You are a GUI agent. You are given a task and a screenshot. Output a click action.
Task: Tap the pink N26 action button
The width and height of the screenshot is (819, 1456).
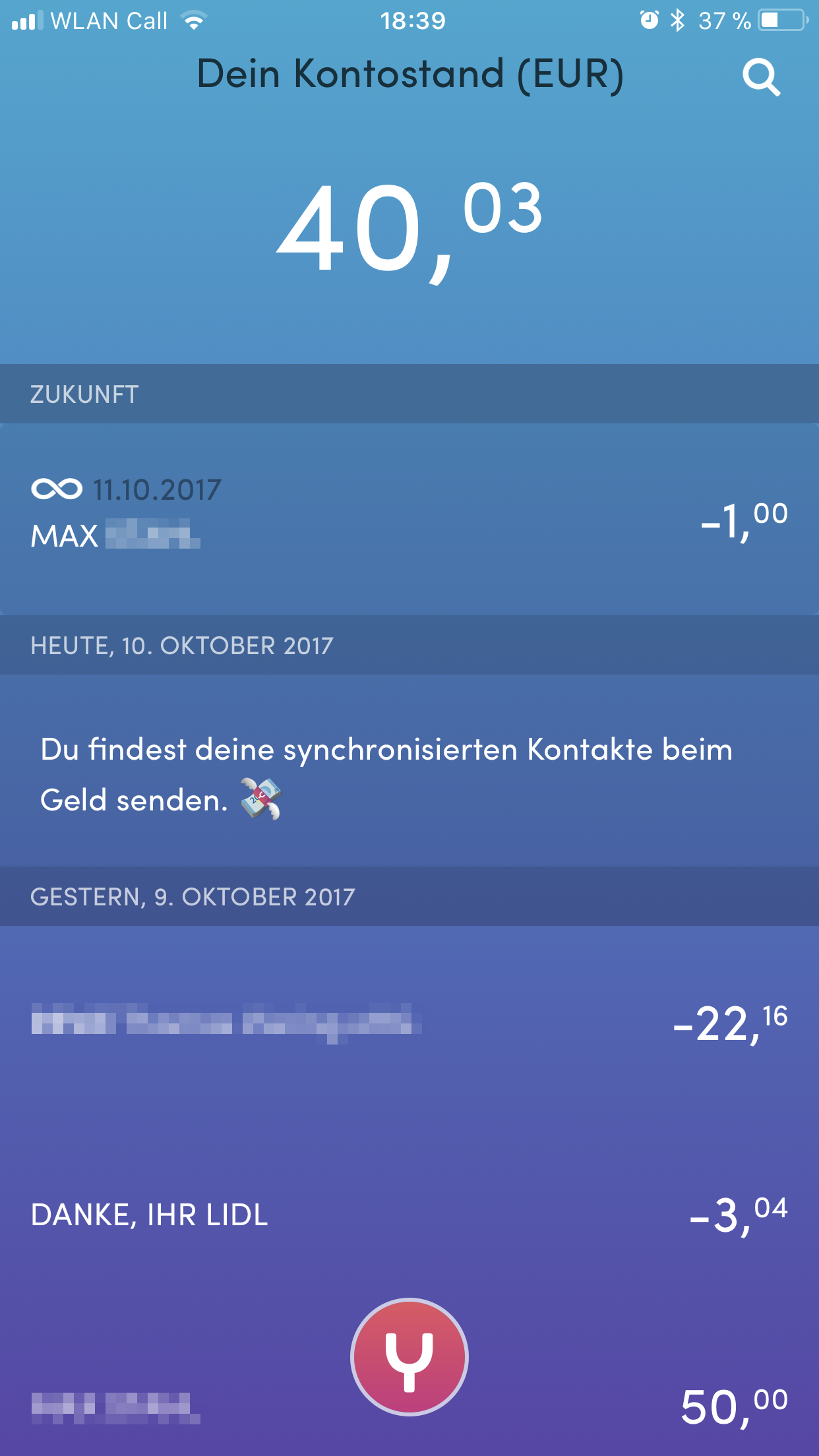coord(409,1356)
